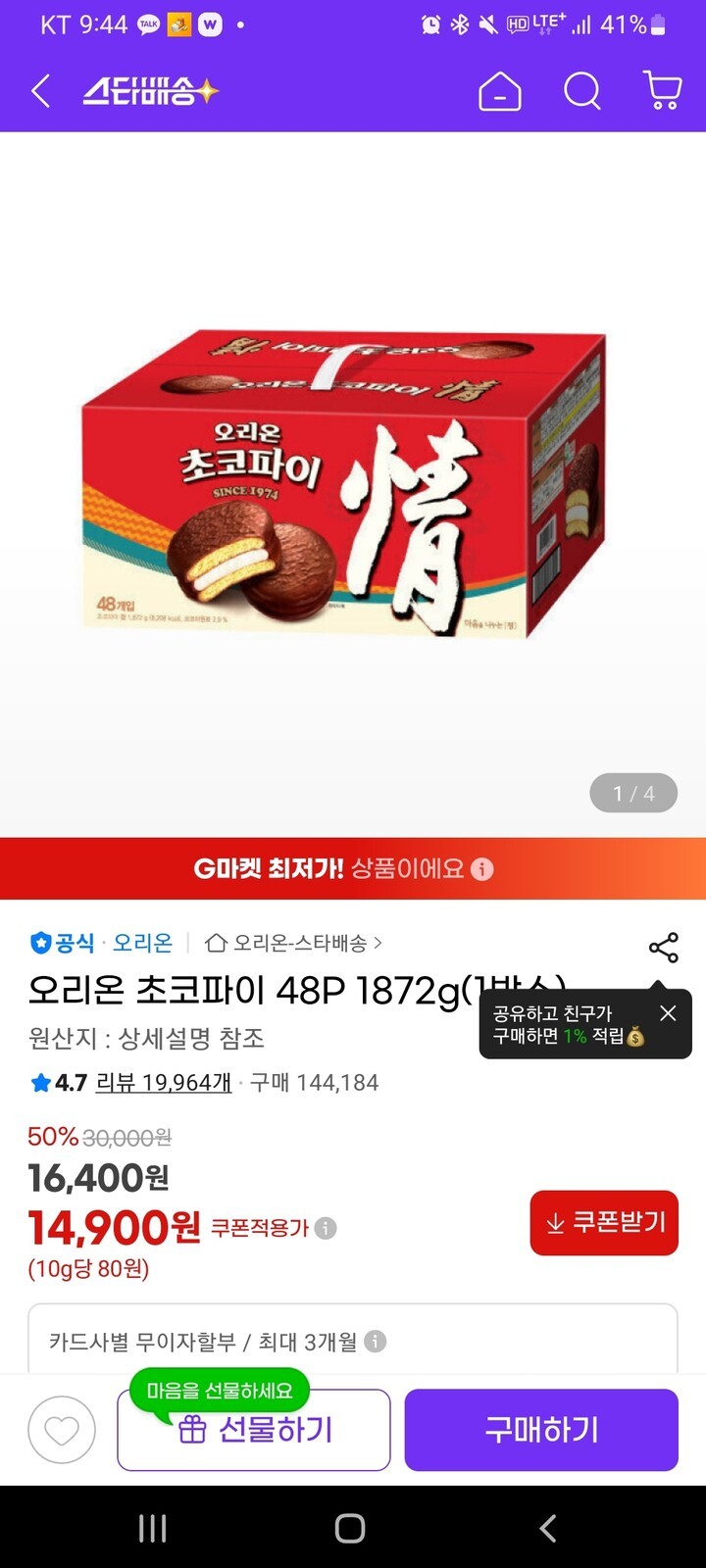The width and height of the screenshot is (706, 1568).
Task: Show info about 쿠폰적용가
Action: tap(327, 1228)
